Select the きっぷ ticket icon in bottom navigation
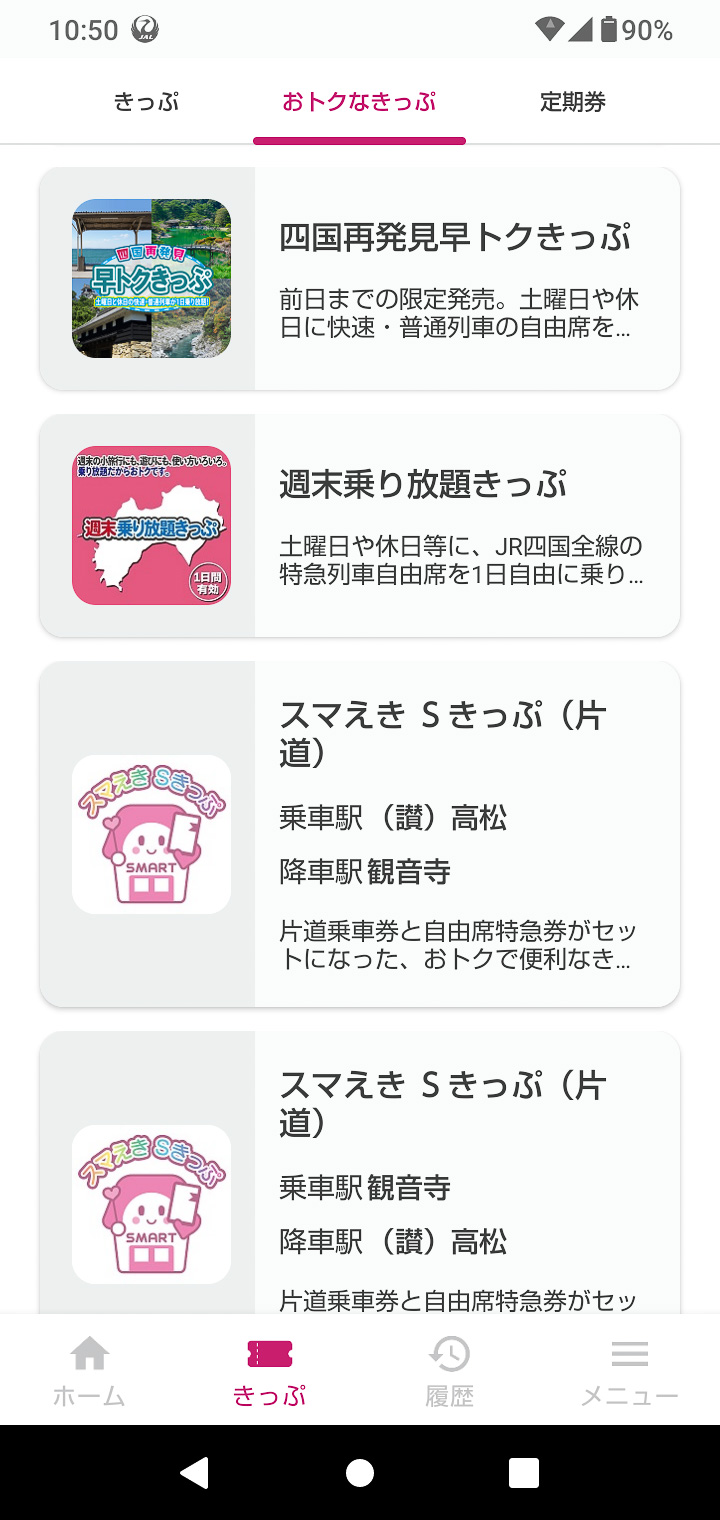 [270, 1367]
